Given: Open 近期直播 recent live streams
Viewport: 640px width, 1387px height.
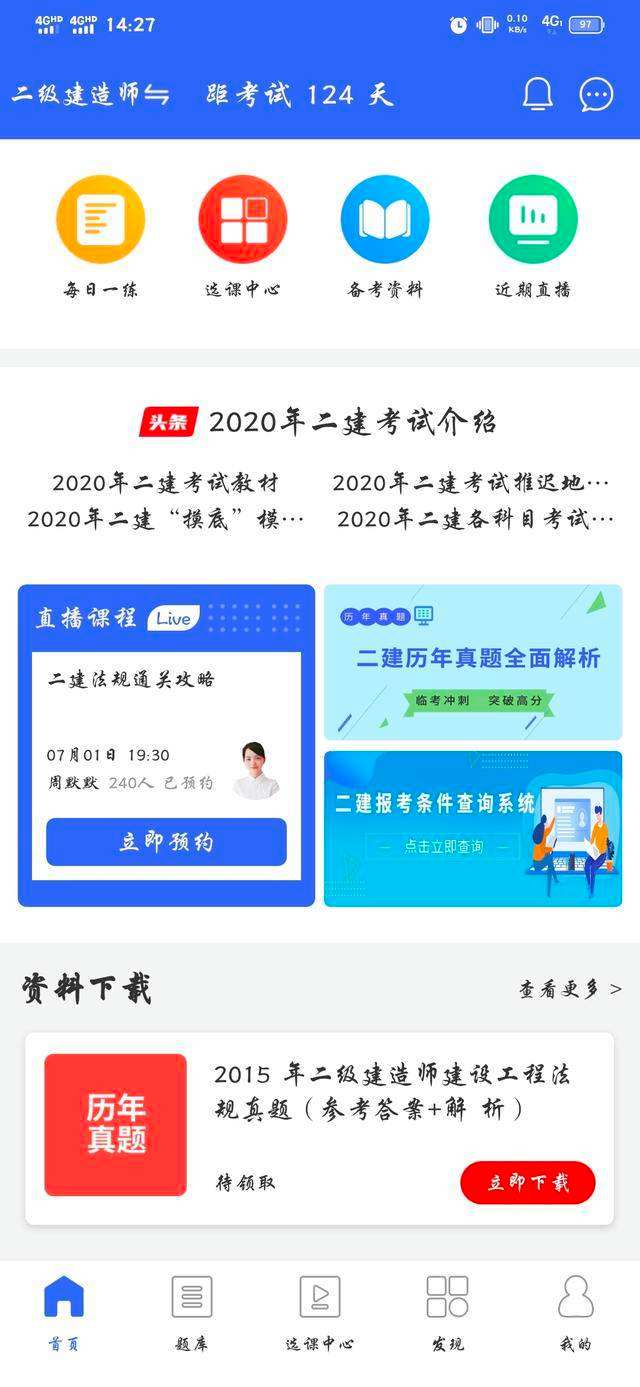Looking at the screenshot, I should click(532, 219).
